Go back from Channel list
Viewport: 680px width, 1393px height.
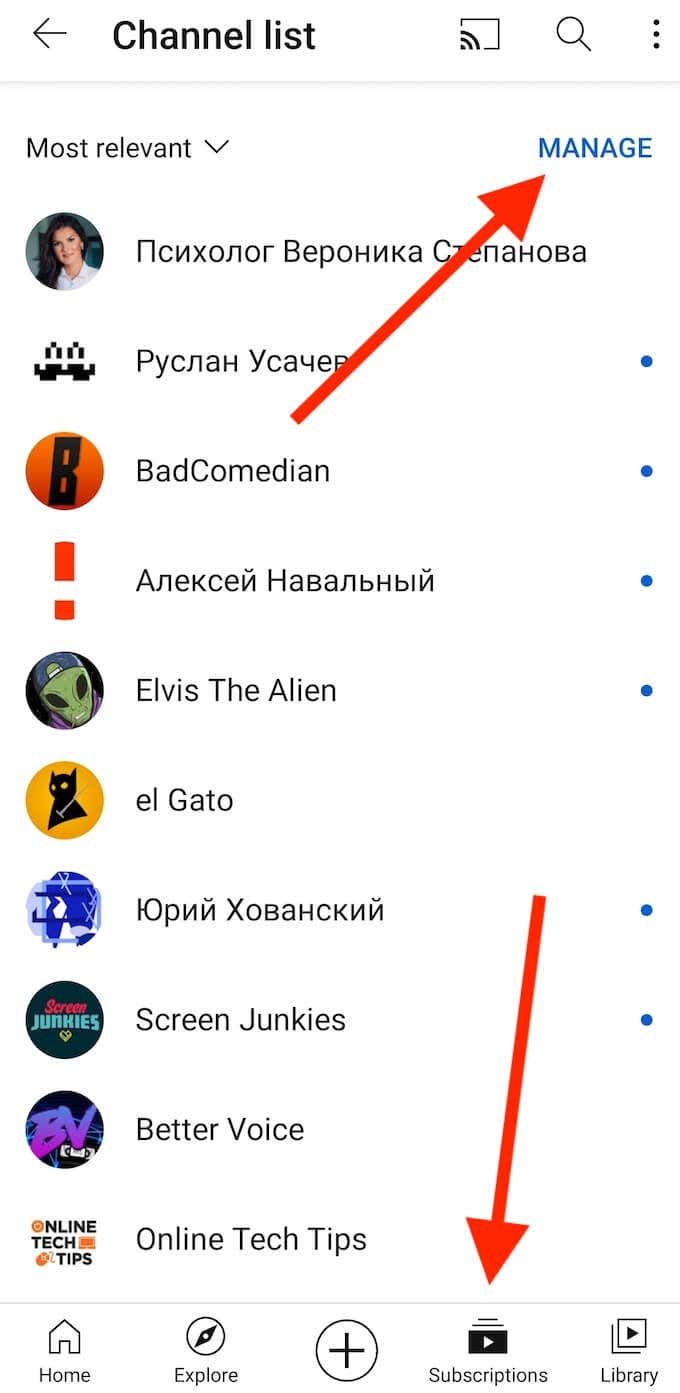[x=49, y=35]
